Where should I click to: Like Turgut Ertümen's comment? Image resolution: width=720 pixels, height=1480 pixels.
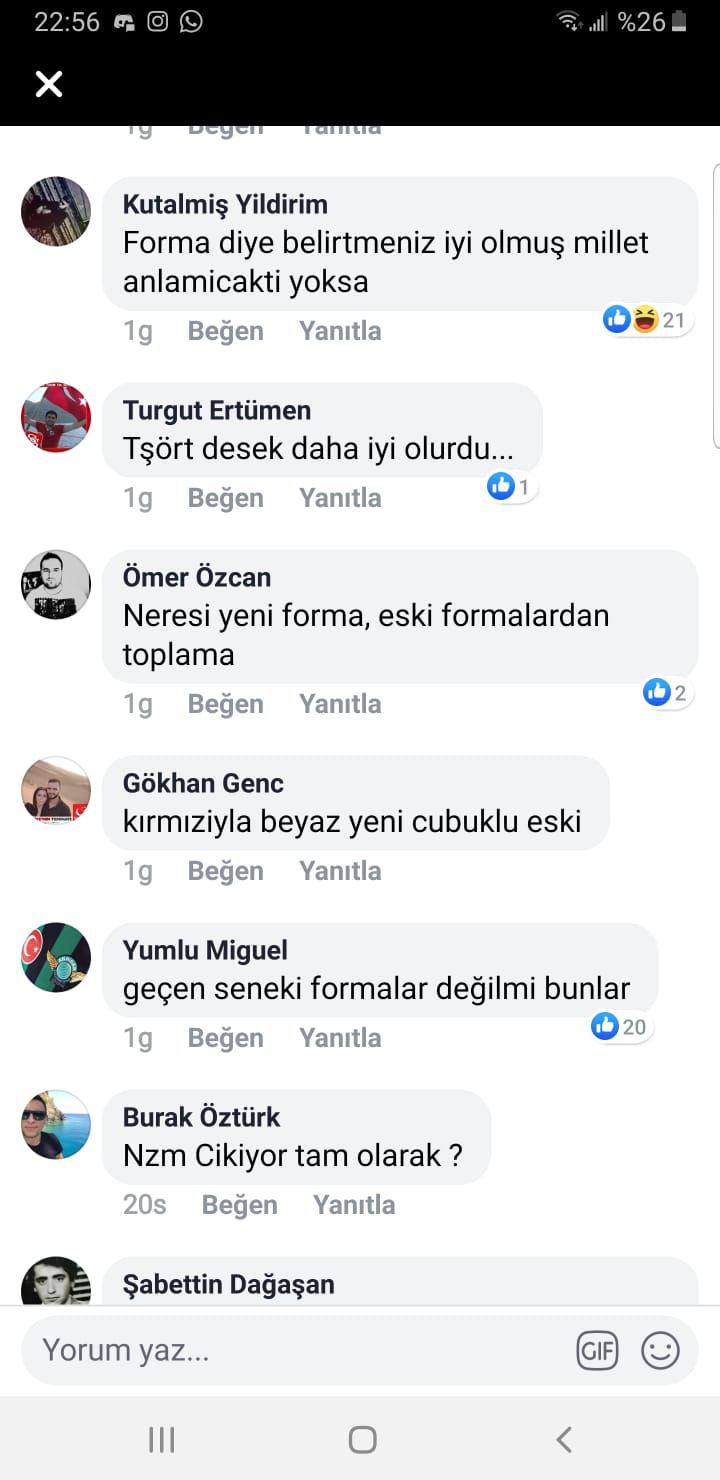(225, 498)
